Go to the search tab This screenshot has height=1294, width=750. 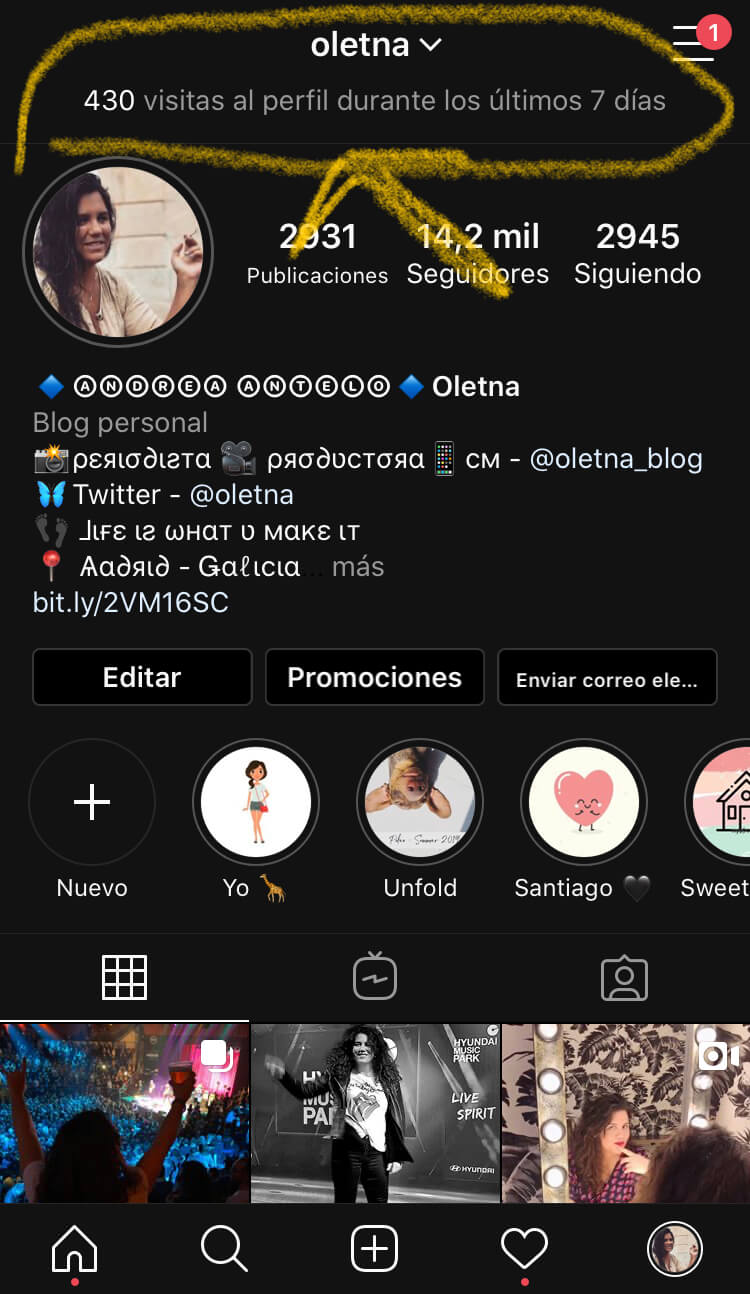[x=224, y=1249]
